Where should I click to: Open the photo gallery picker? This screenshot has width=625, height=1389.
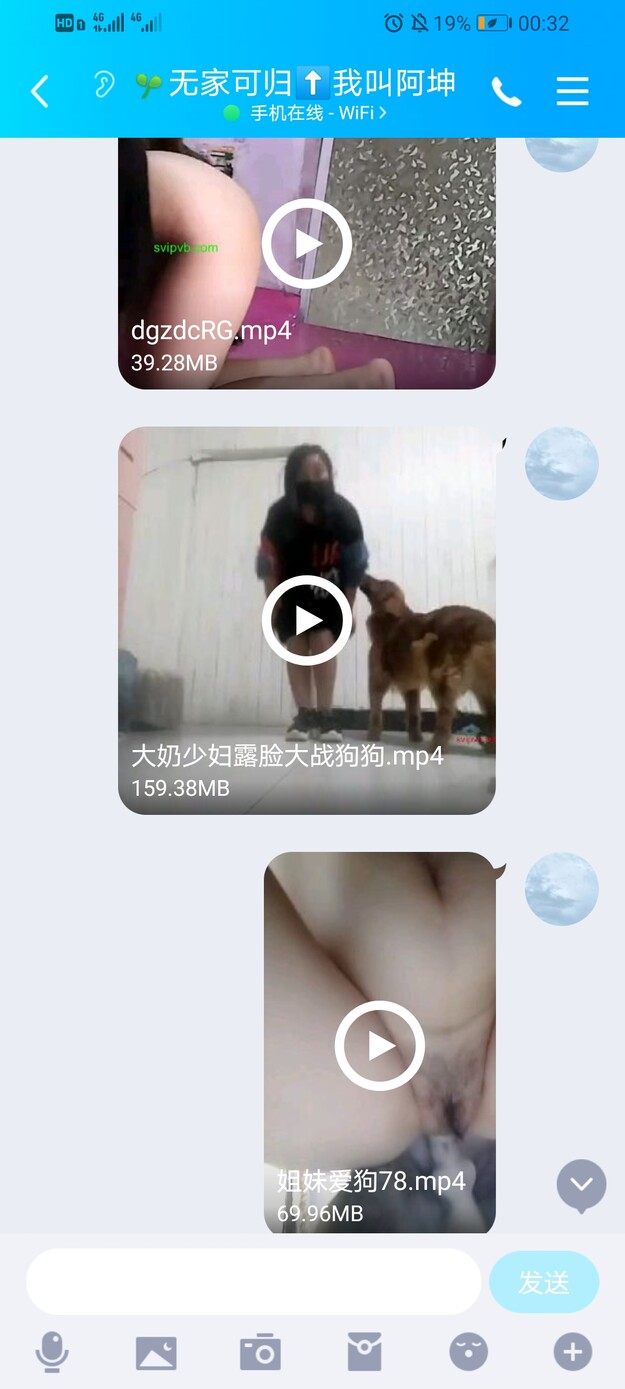[x=156, y=1352]
